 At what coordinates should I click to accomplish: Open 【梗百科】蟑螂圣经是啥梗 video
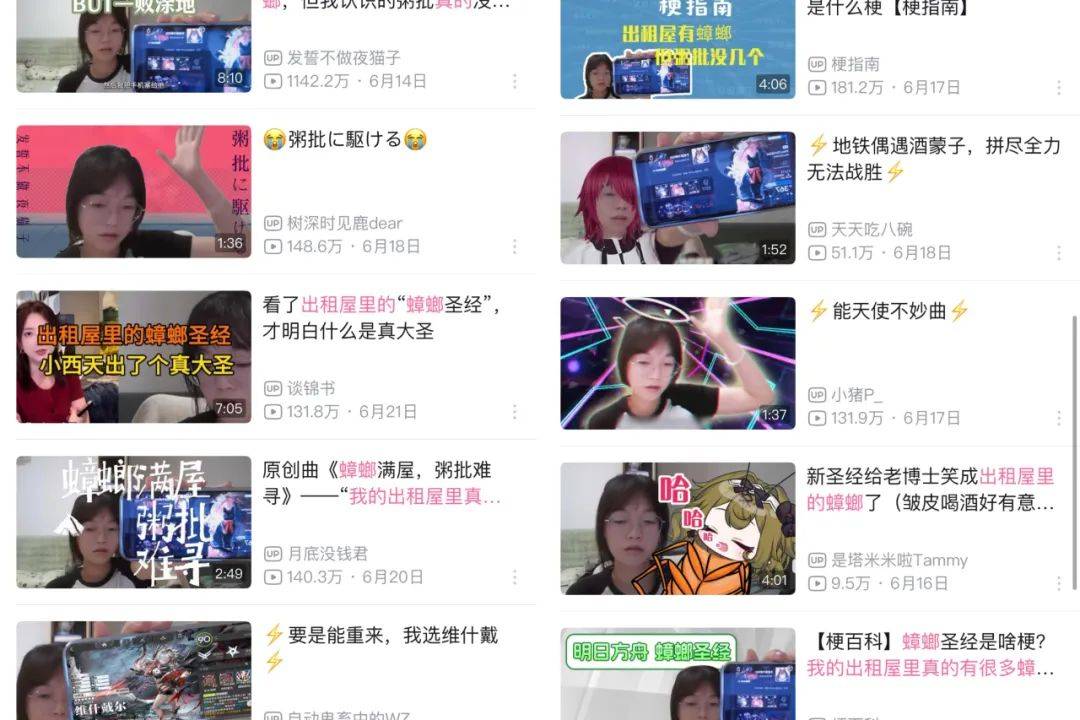[x=677, y=673]
